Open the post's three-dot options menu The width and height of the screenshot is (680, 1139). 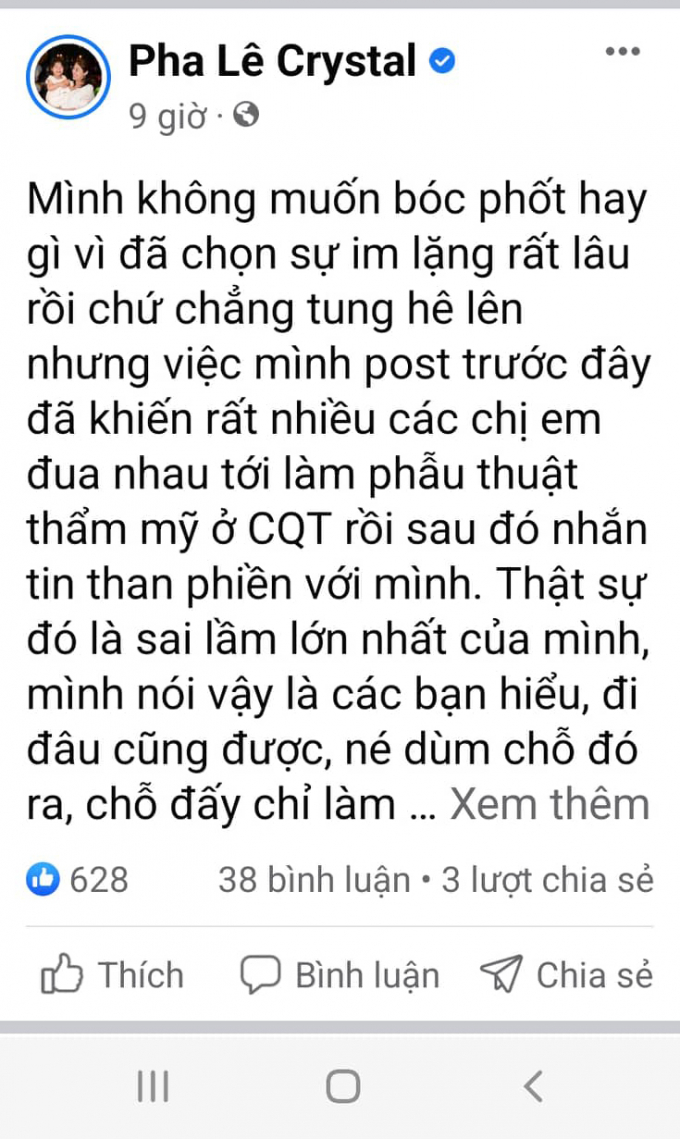click(x=625, y=53)
